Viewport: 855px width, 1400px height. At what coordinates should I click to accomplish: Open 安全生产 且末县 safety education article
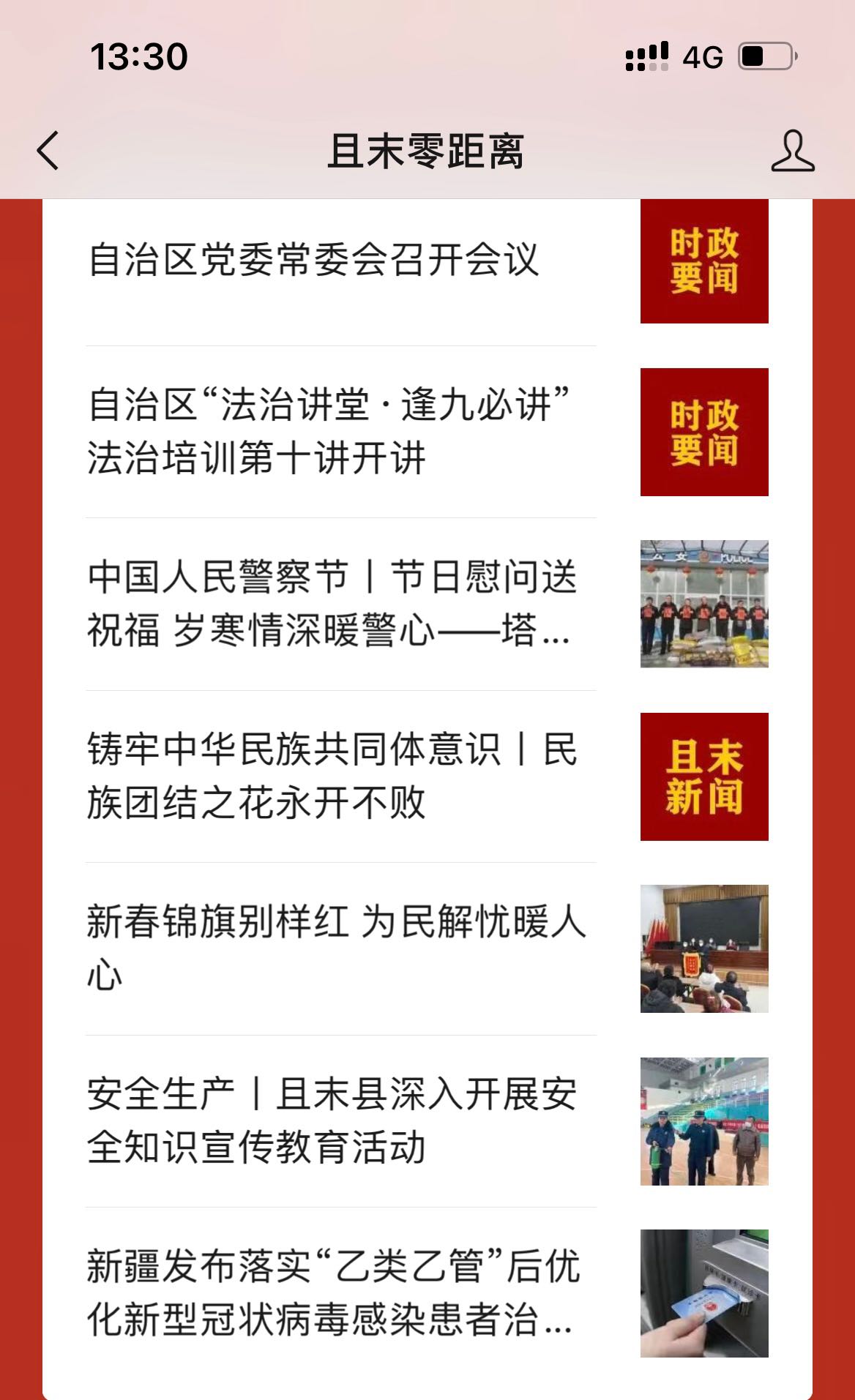[x=332, y=1120]
